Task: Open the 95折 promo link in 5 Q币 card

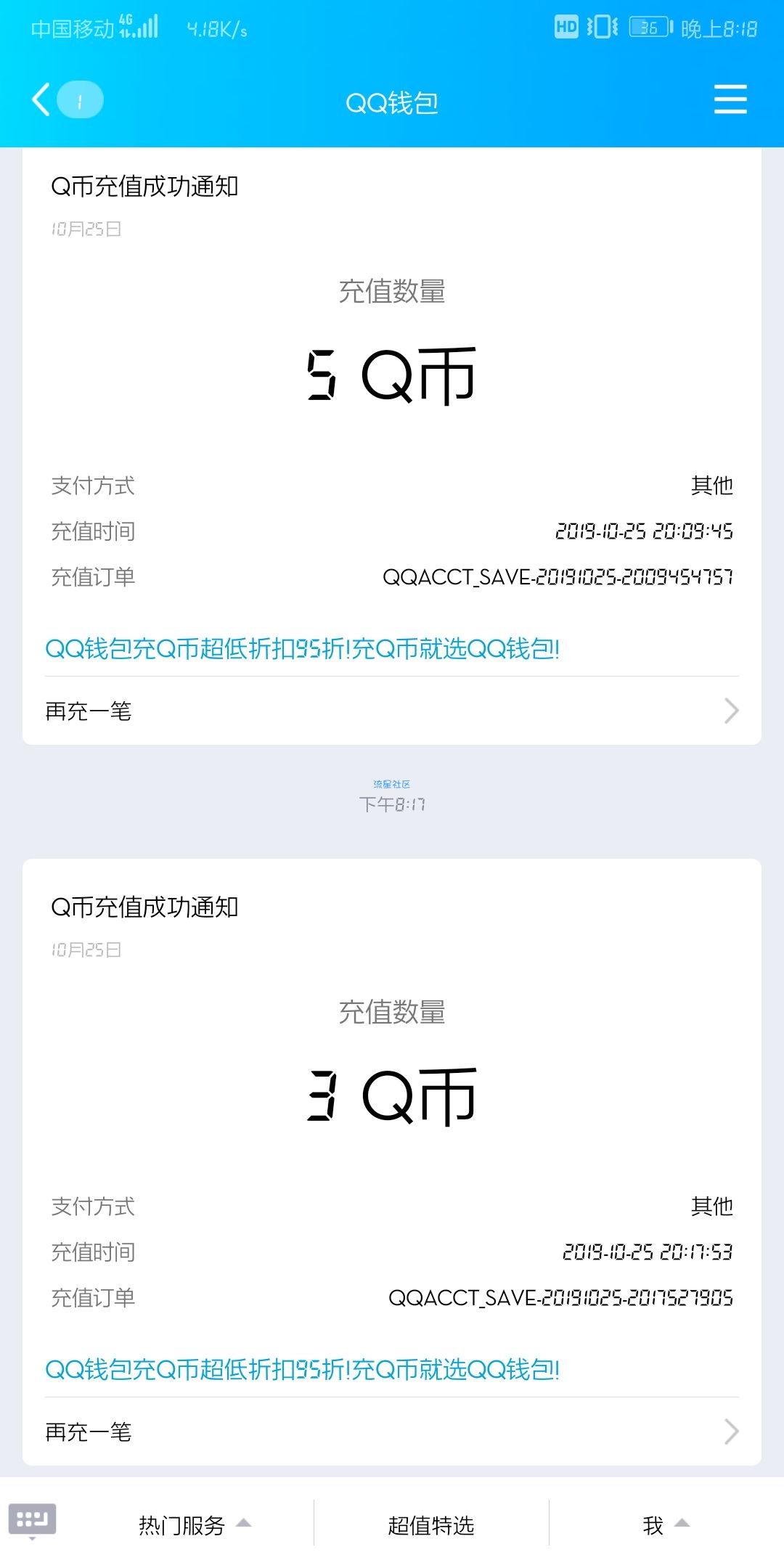Action: (x=302, y=648)
